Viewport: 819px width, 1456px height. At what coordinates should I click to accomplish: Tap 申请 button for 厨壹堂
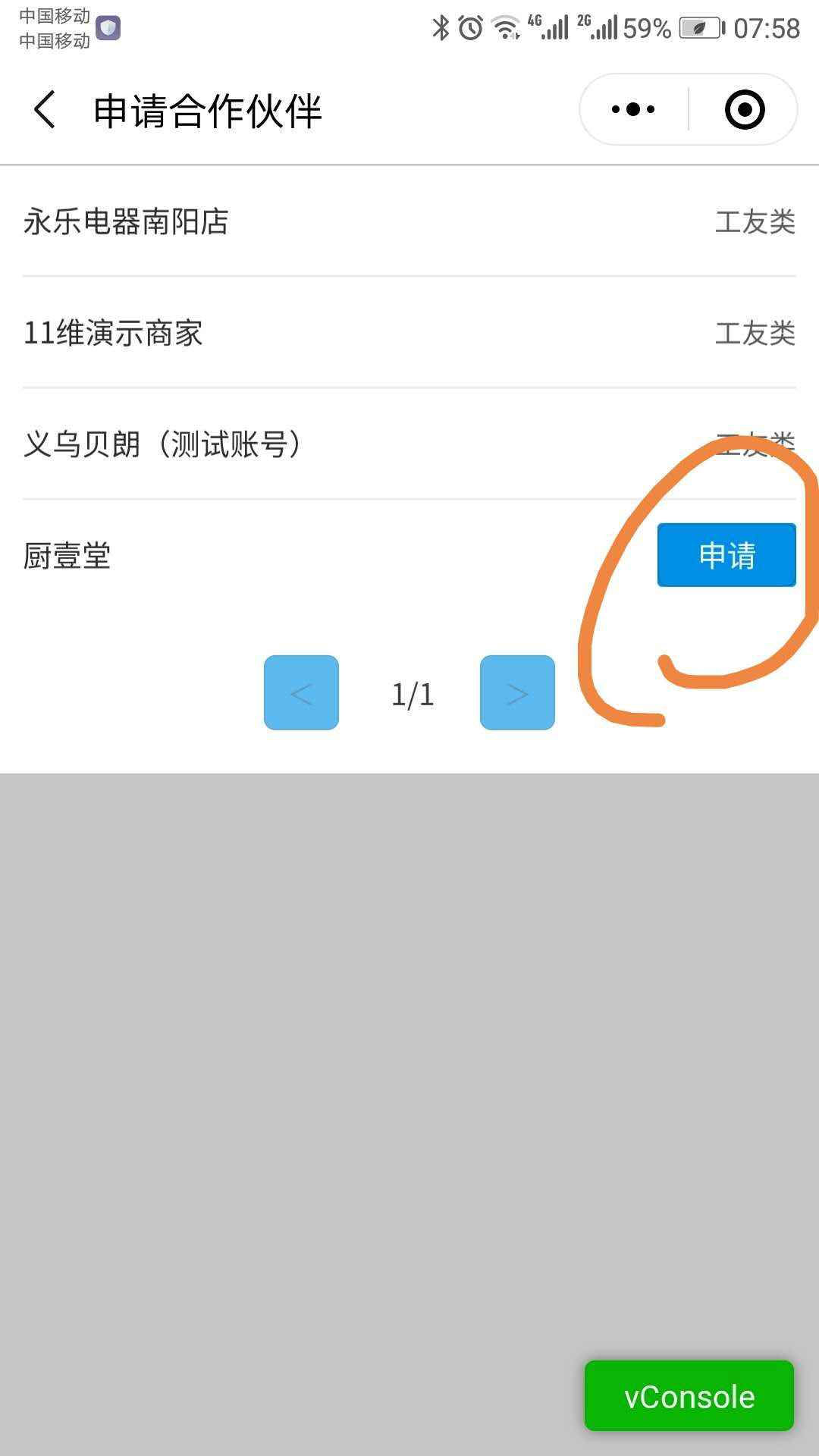pos(726,555)
